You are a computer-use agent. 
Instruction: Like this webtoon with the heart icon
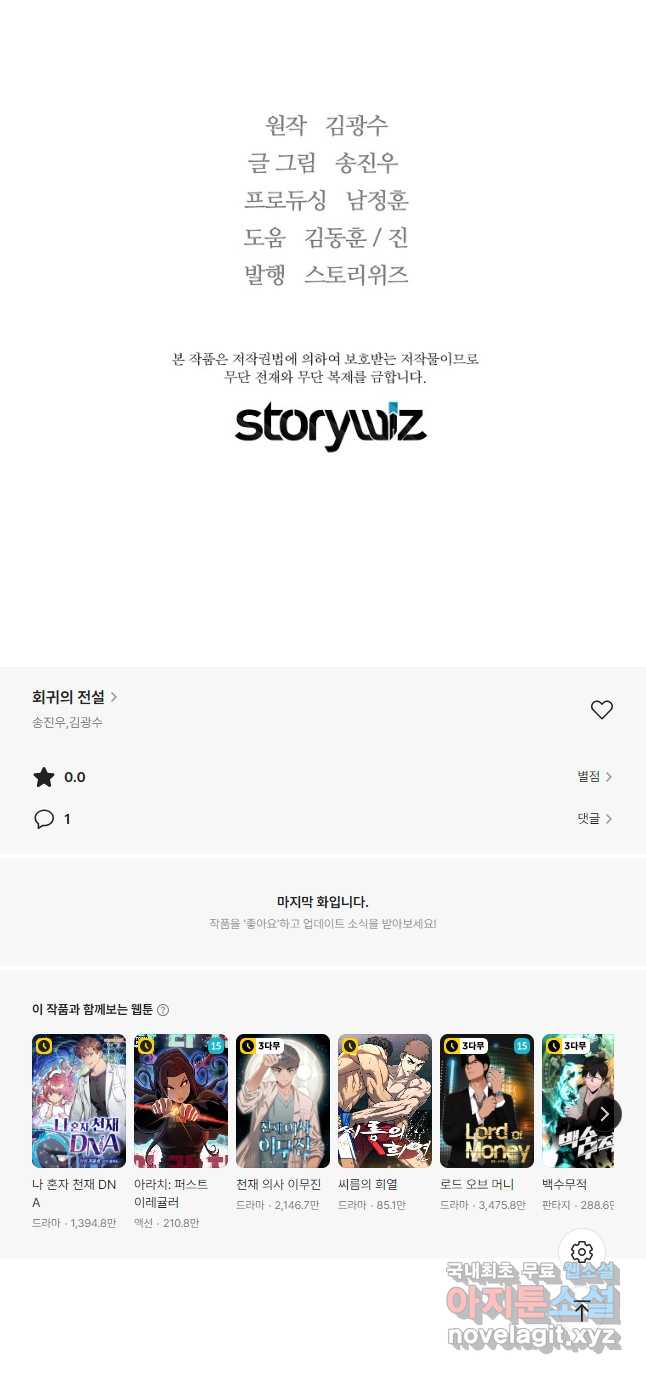tap(601, 710)
